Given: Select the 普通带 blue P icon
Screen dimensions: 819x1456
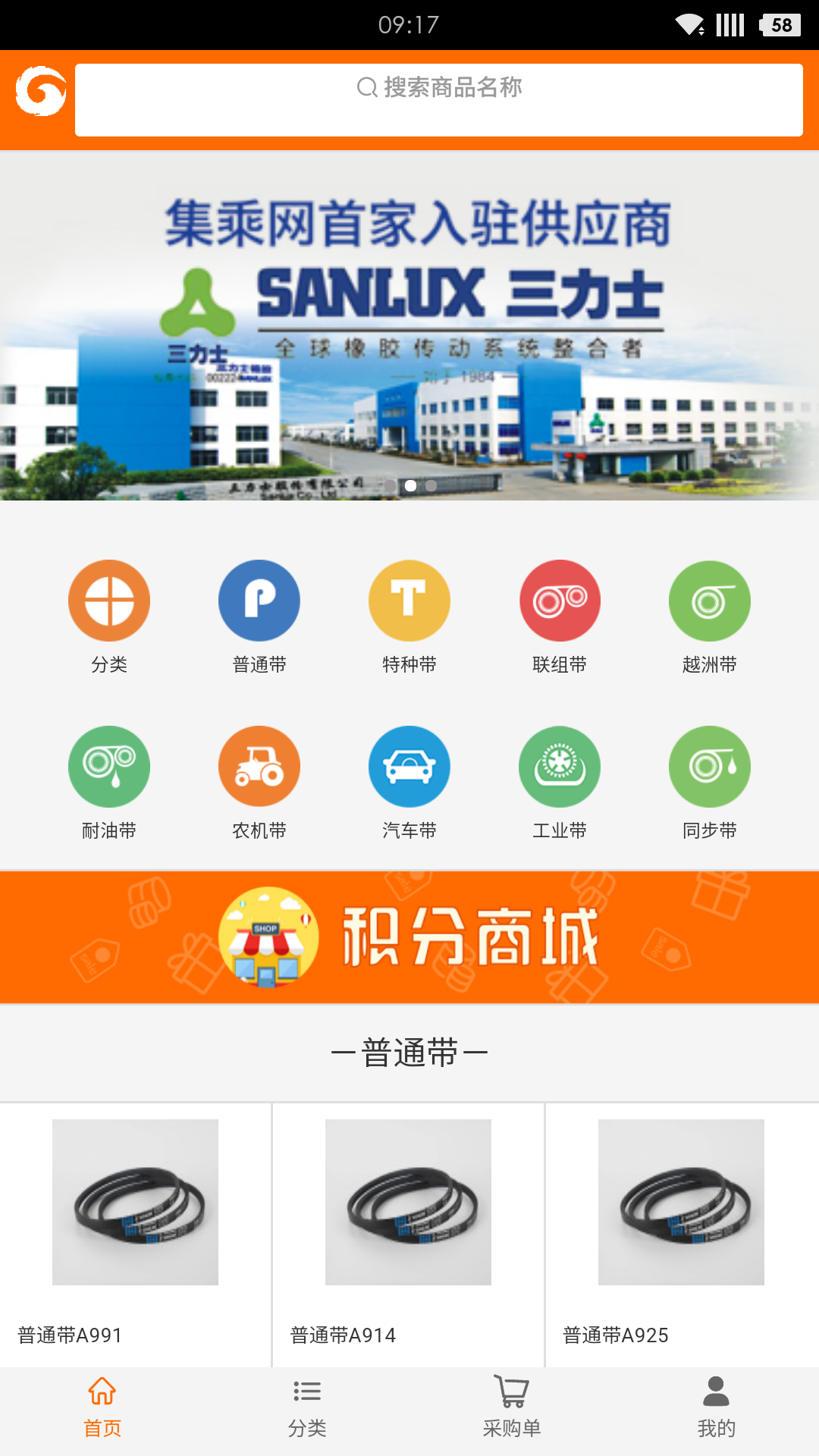Looking at the screenshot, I should coord(259,600).
